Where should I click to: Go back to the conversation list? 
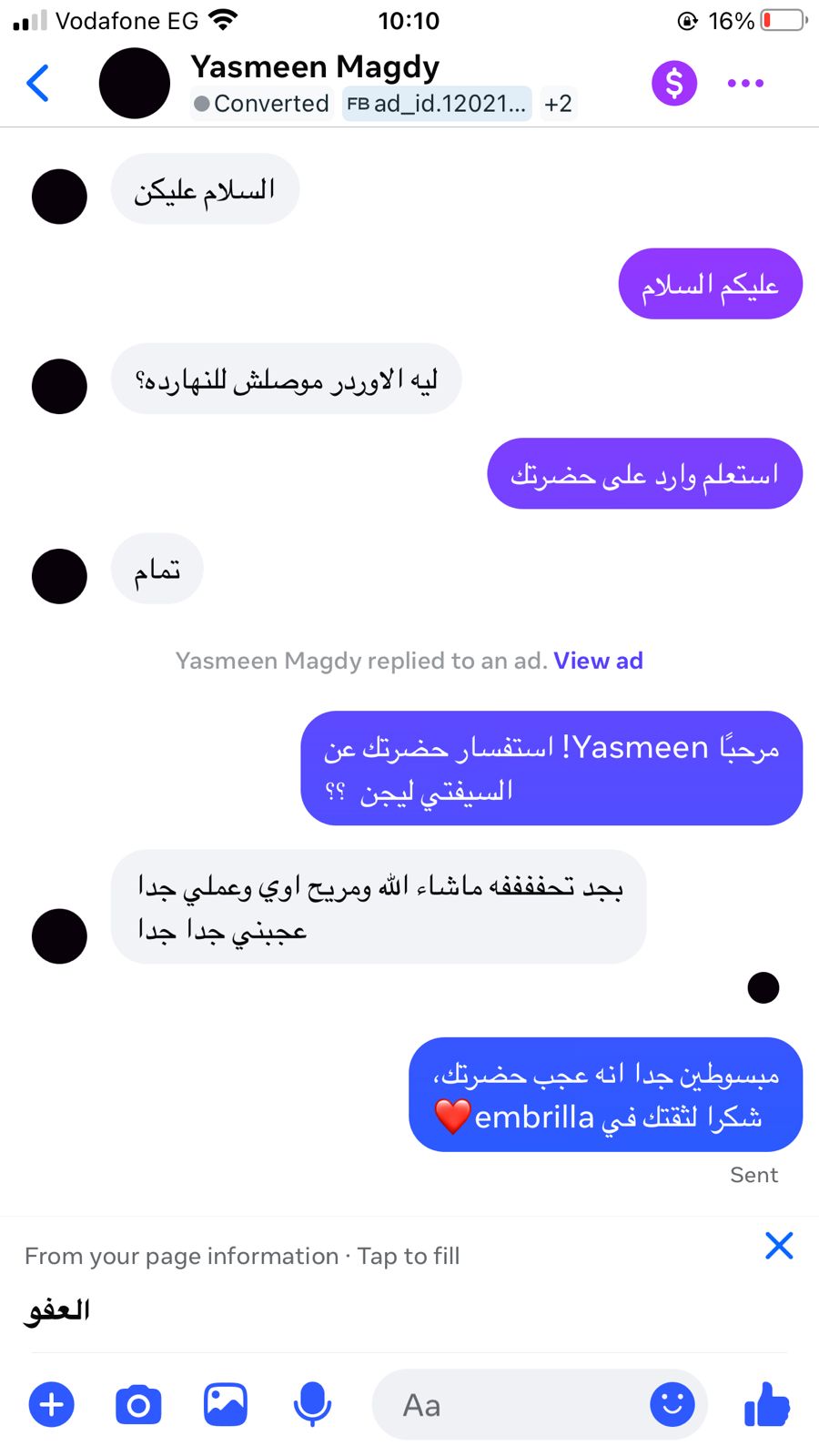(38, 83)
